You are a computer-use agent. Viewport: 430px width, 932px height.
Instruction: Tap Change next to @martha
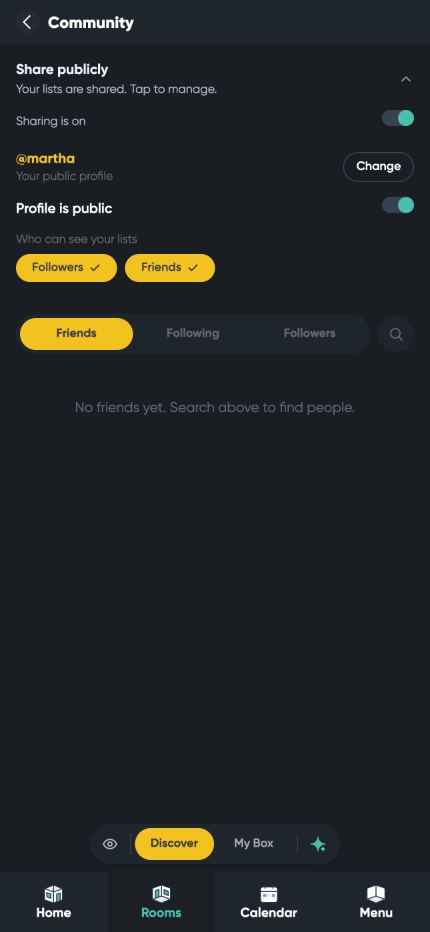click(x=378, y=166)
